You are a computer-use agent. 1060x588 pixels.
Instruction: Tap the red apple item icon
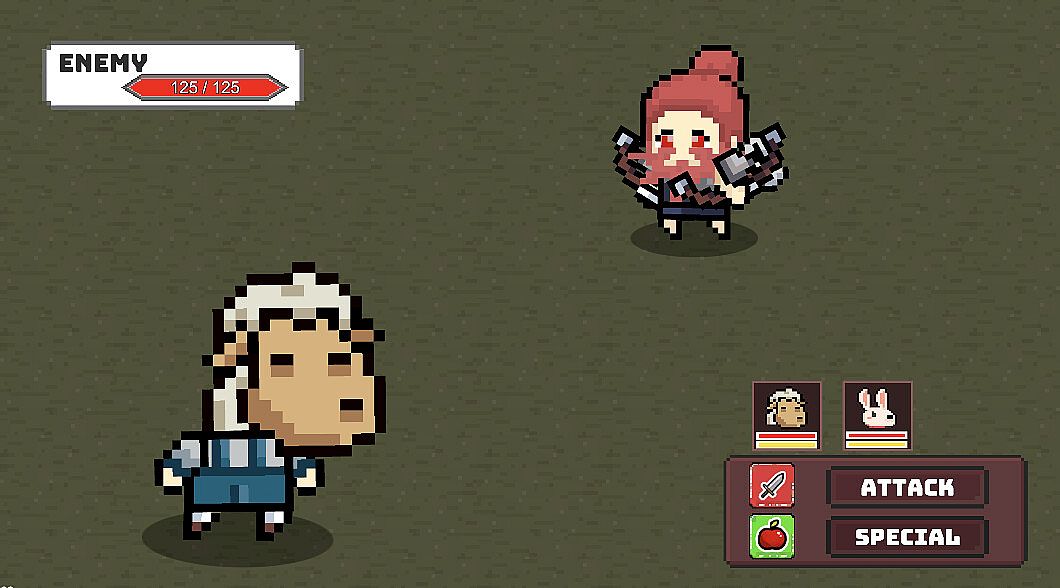click(772, 537)
